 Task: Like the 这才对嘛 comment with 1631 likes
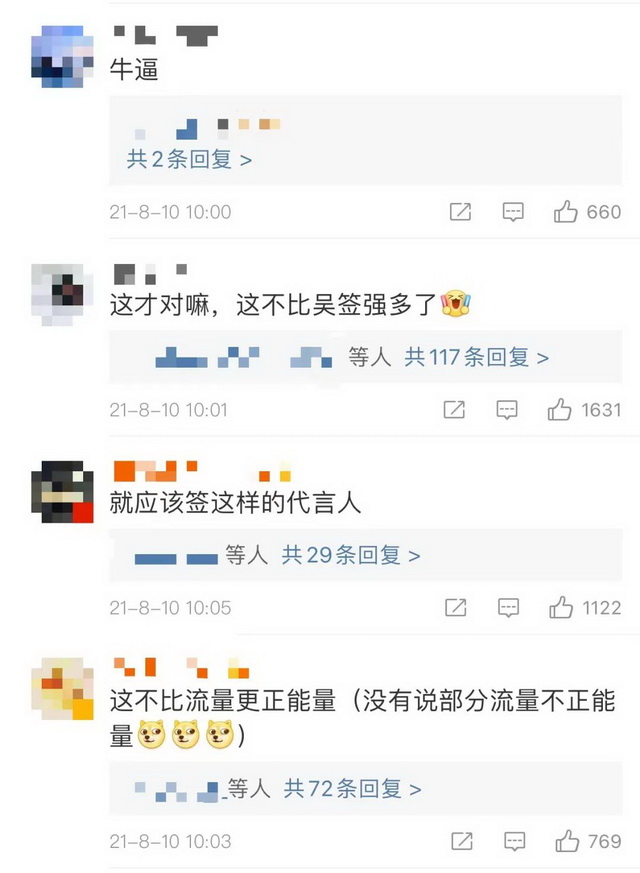[560, 410]
